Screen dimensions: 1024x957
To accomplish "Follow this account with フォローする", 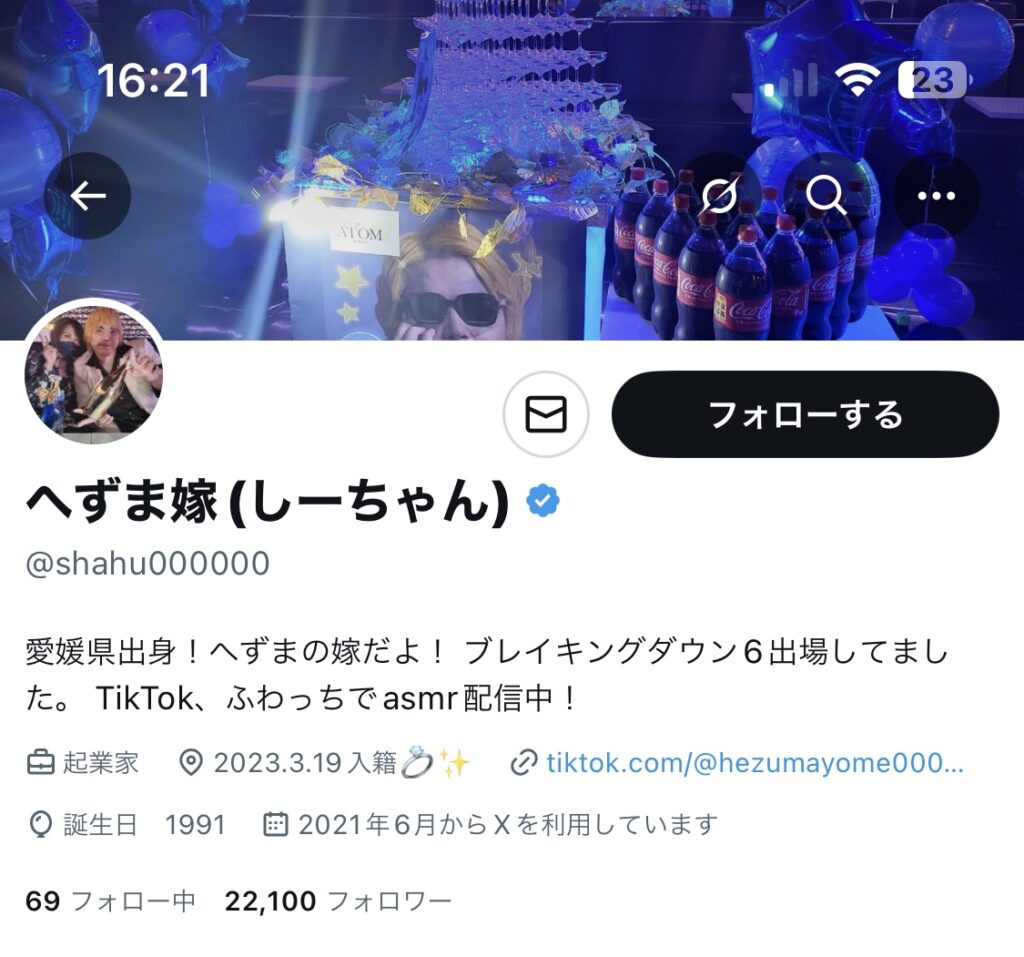I will click(x=805, y=414).
